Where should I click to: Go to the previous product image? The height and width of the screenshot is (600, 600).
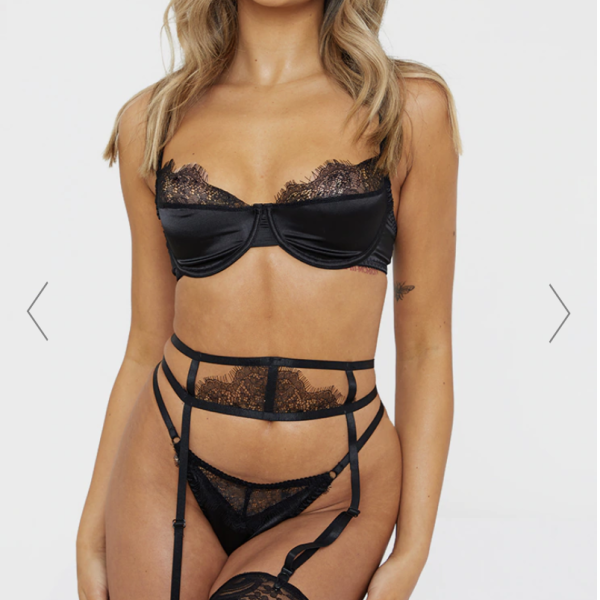(37, 311)
